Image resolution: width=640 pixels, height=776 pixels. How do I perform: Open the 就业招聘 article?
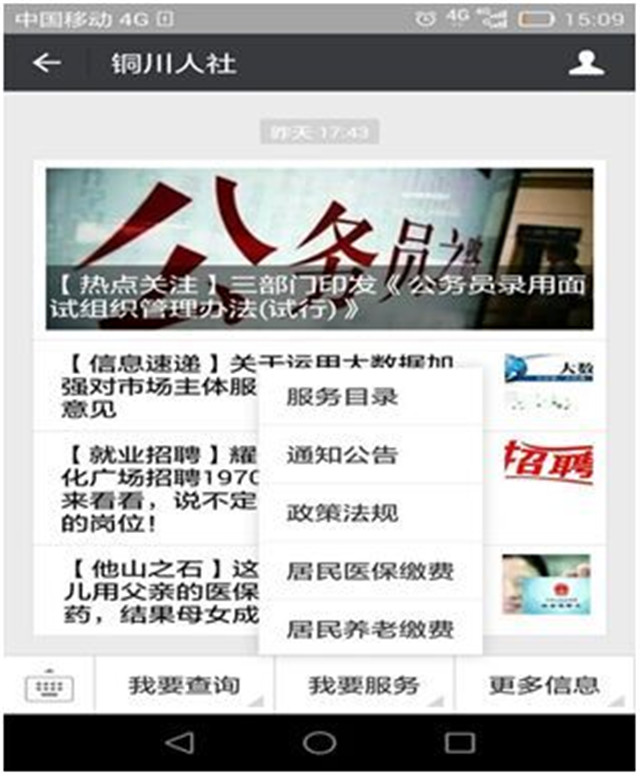tap(150, 488)
